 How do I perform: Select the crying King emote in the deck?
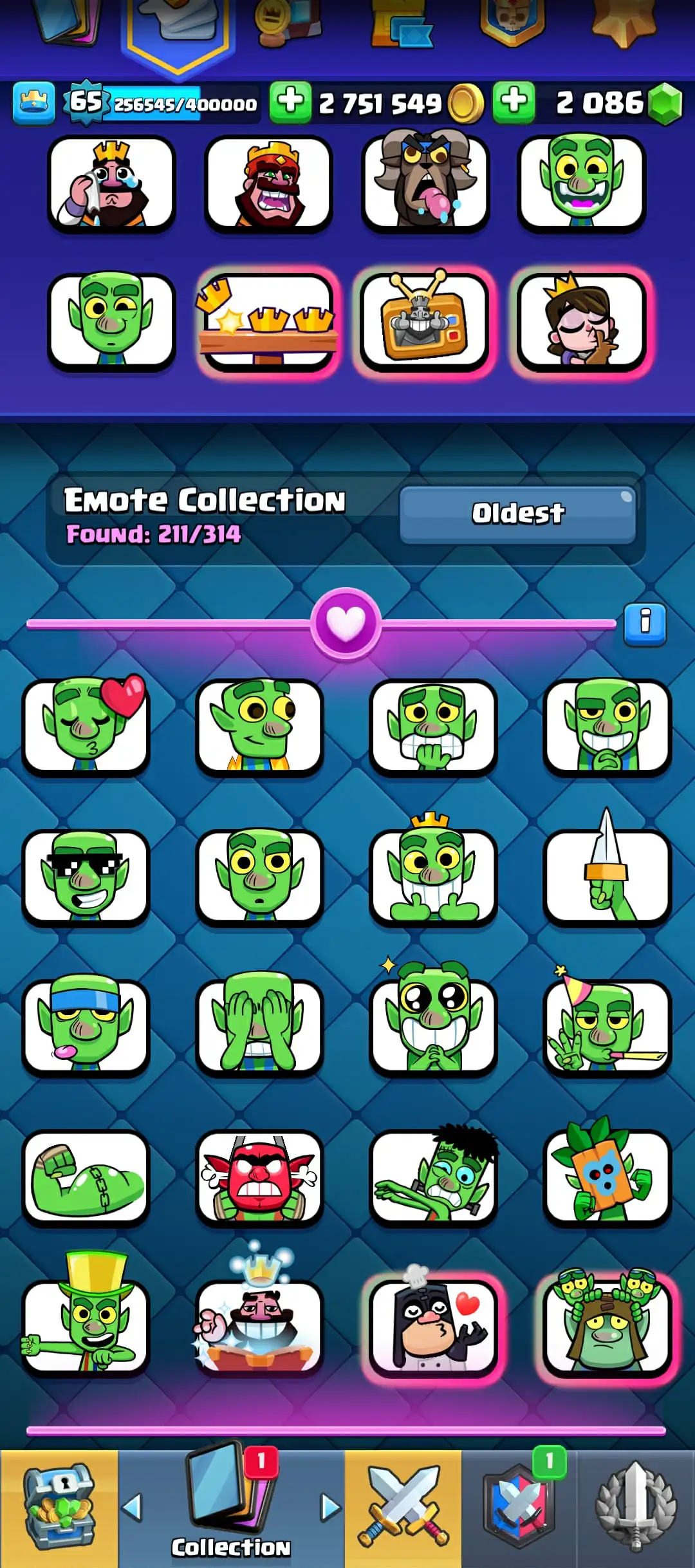tap(111, 184)
